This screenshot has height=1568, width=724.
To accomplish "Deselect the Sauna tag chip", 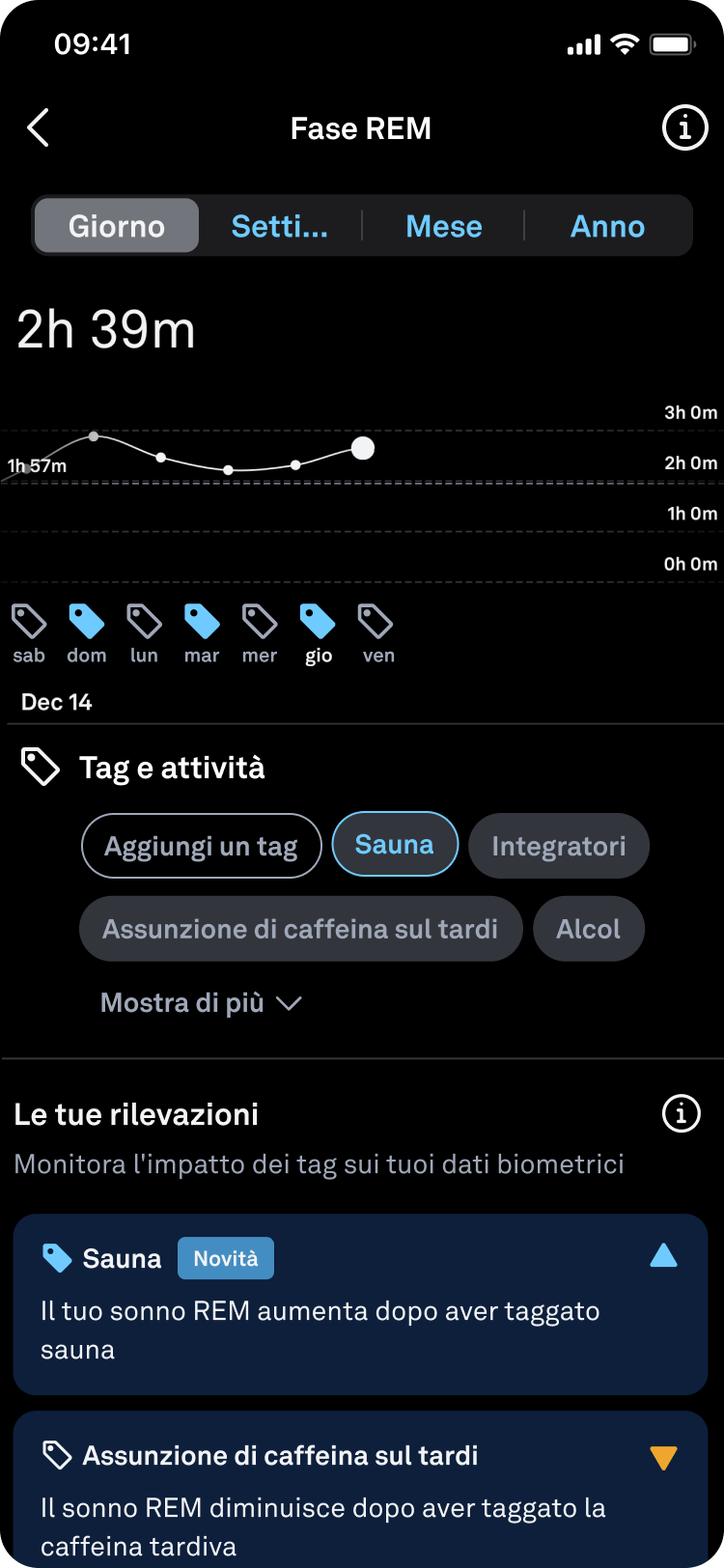I will [x=395, y=844].
